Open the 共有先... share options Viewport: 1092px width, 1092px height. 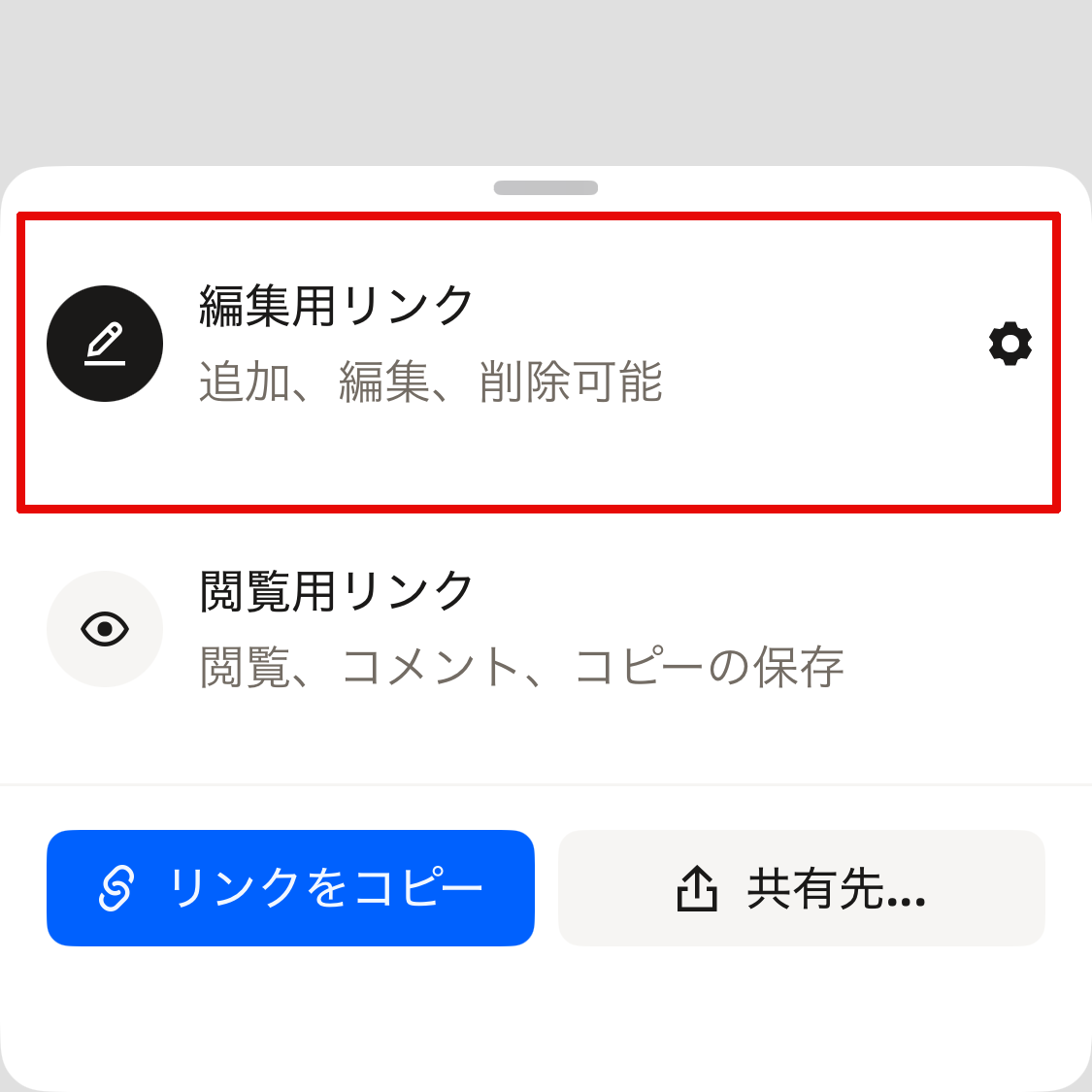801,887
